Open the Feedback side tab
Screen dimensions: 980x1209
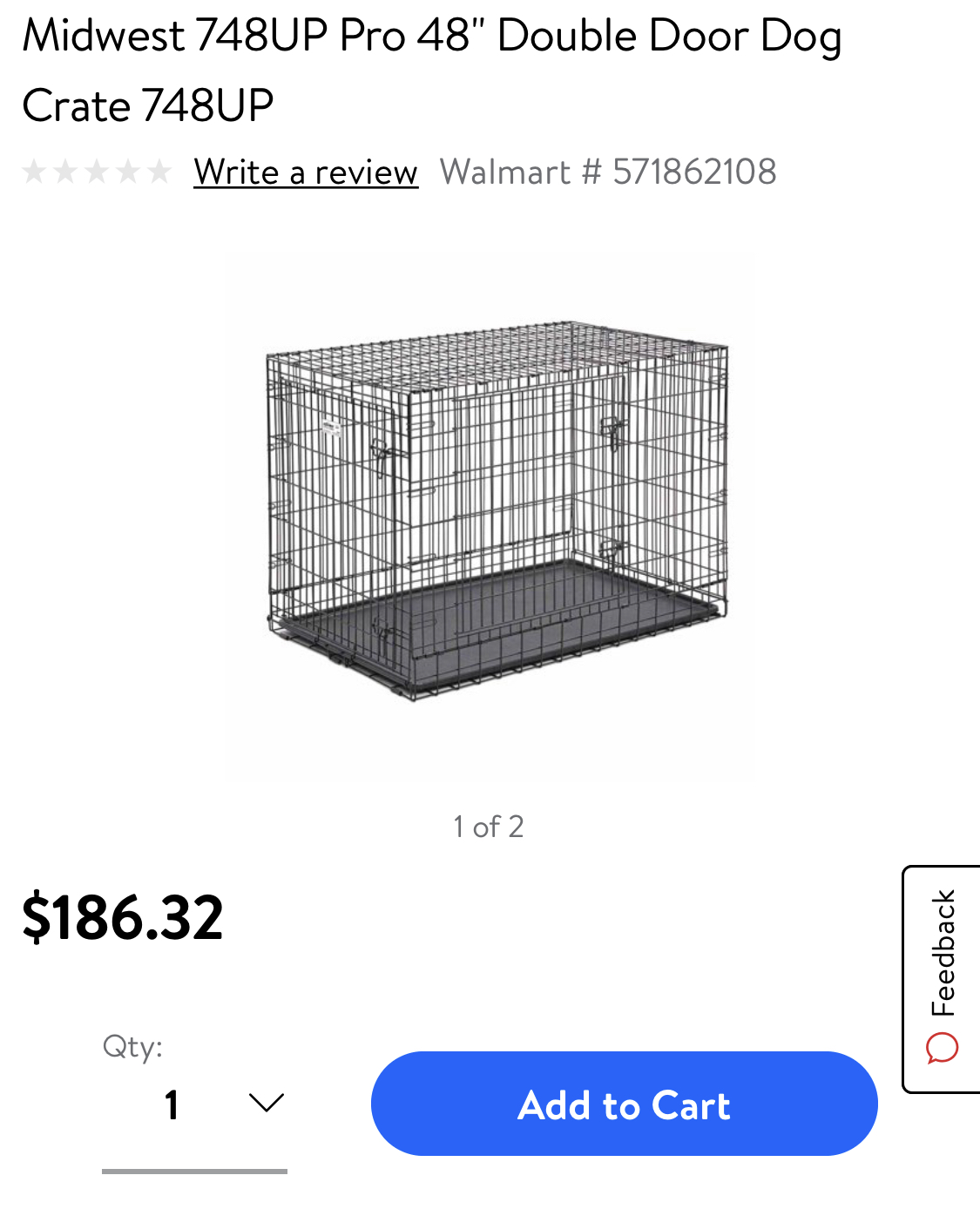(943, 978)
